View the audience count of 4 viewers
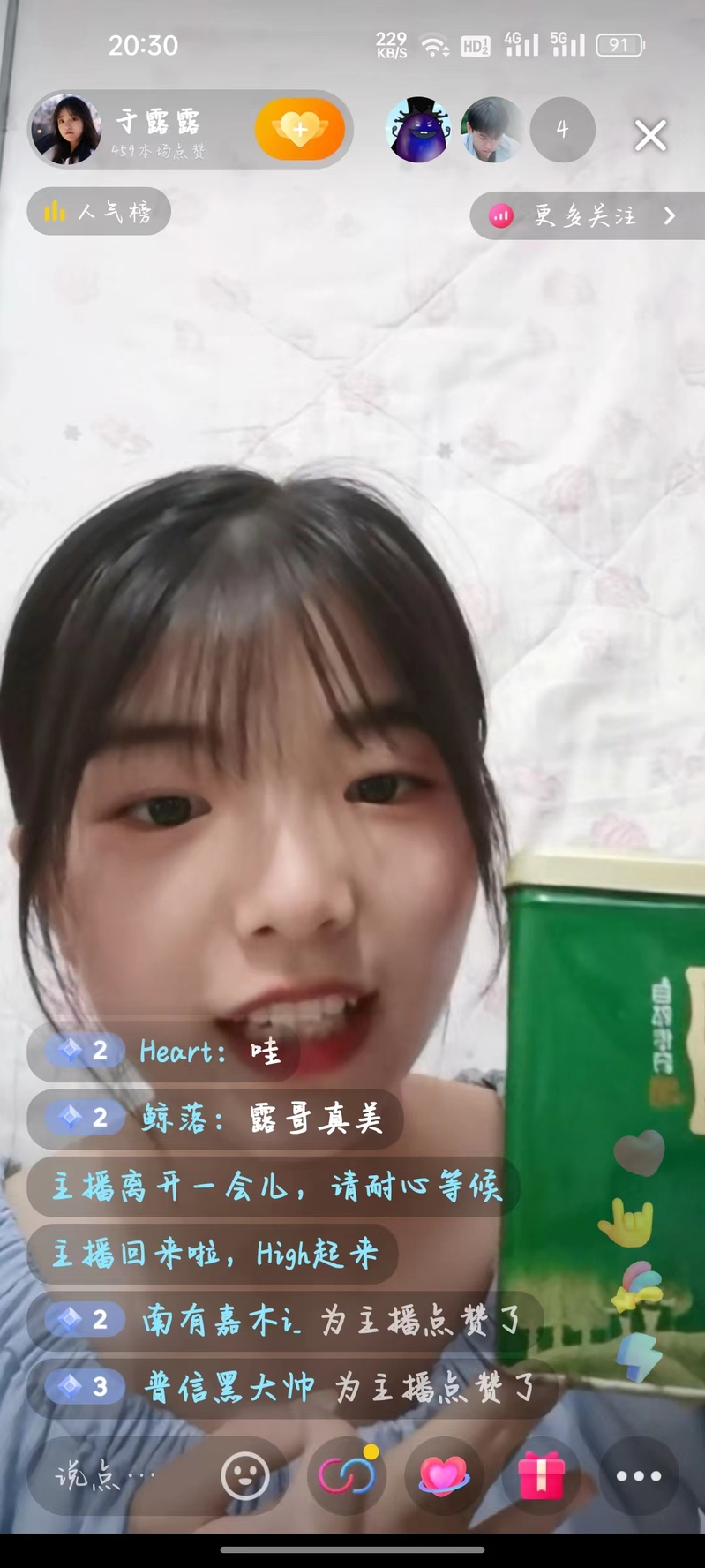 tap(562, 130)
